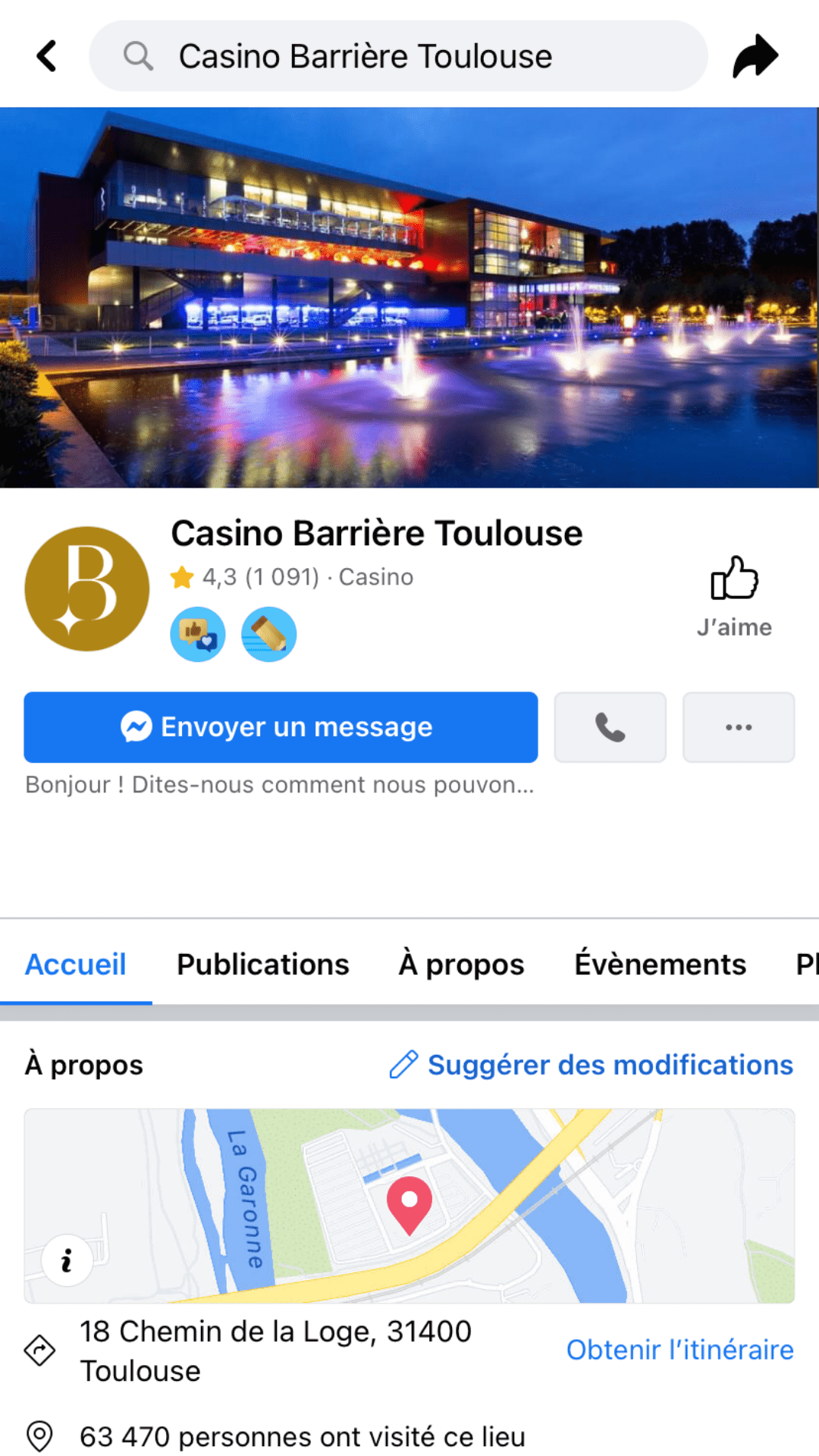Open the À propos tab
Viewport: 819px width, 1456px height.
[461, 965]
